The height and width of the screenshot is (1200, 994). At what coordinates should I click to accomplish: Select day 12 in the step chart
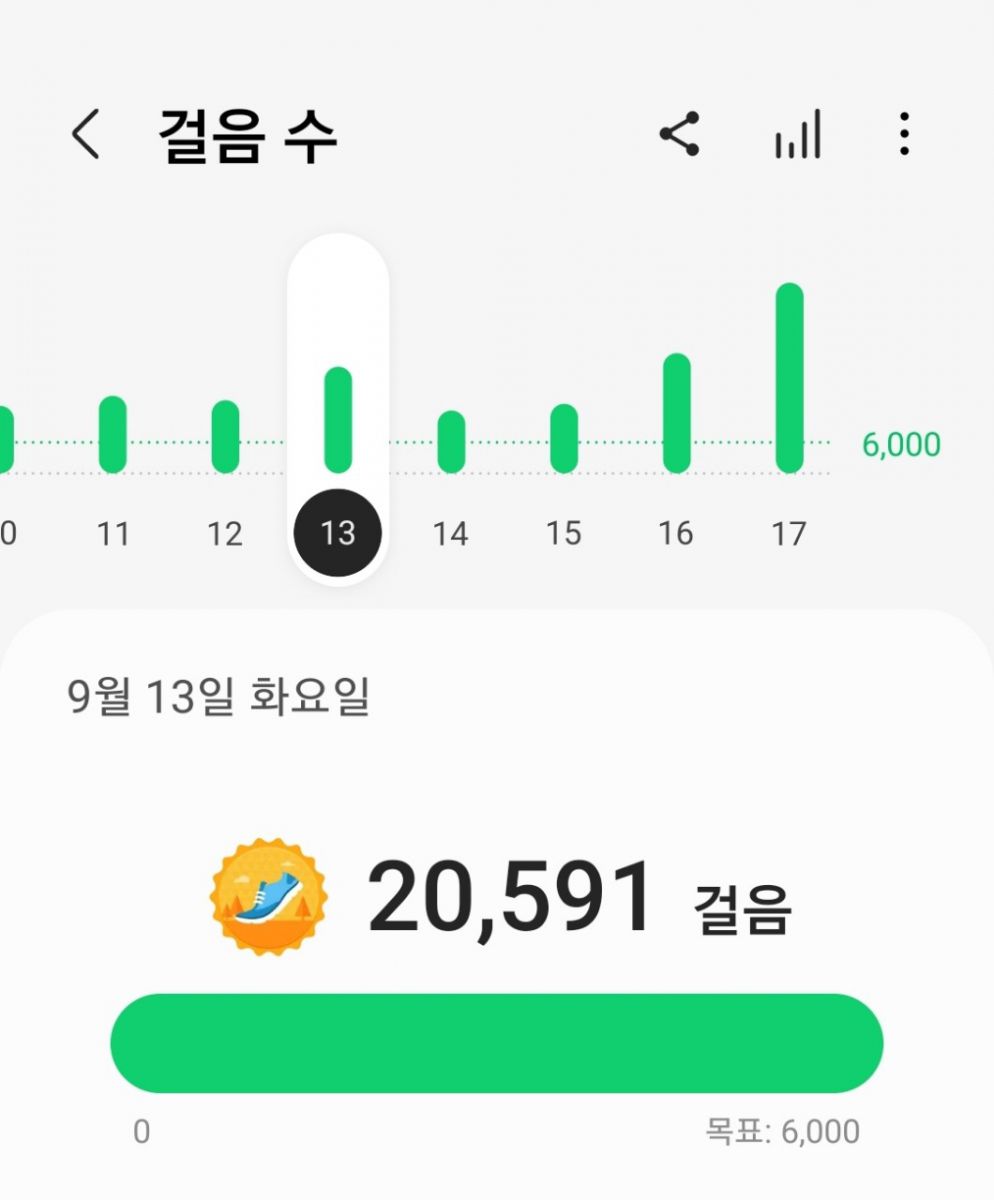tap(225, 438)
